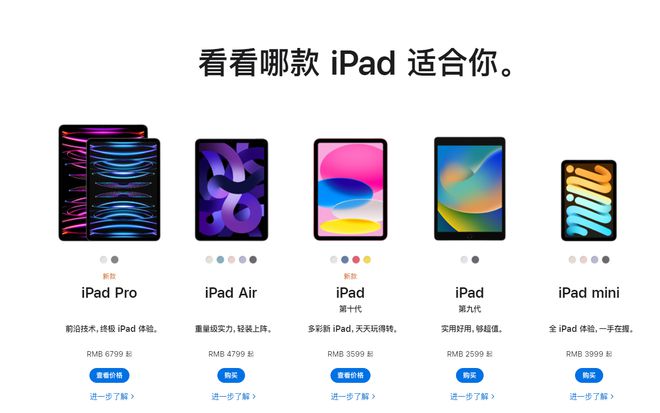Open 进一步了解 link for iPad mini
Screen dimensions: 660x413
pos(589,396)
